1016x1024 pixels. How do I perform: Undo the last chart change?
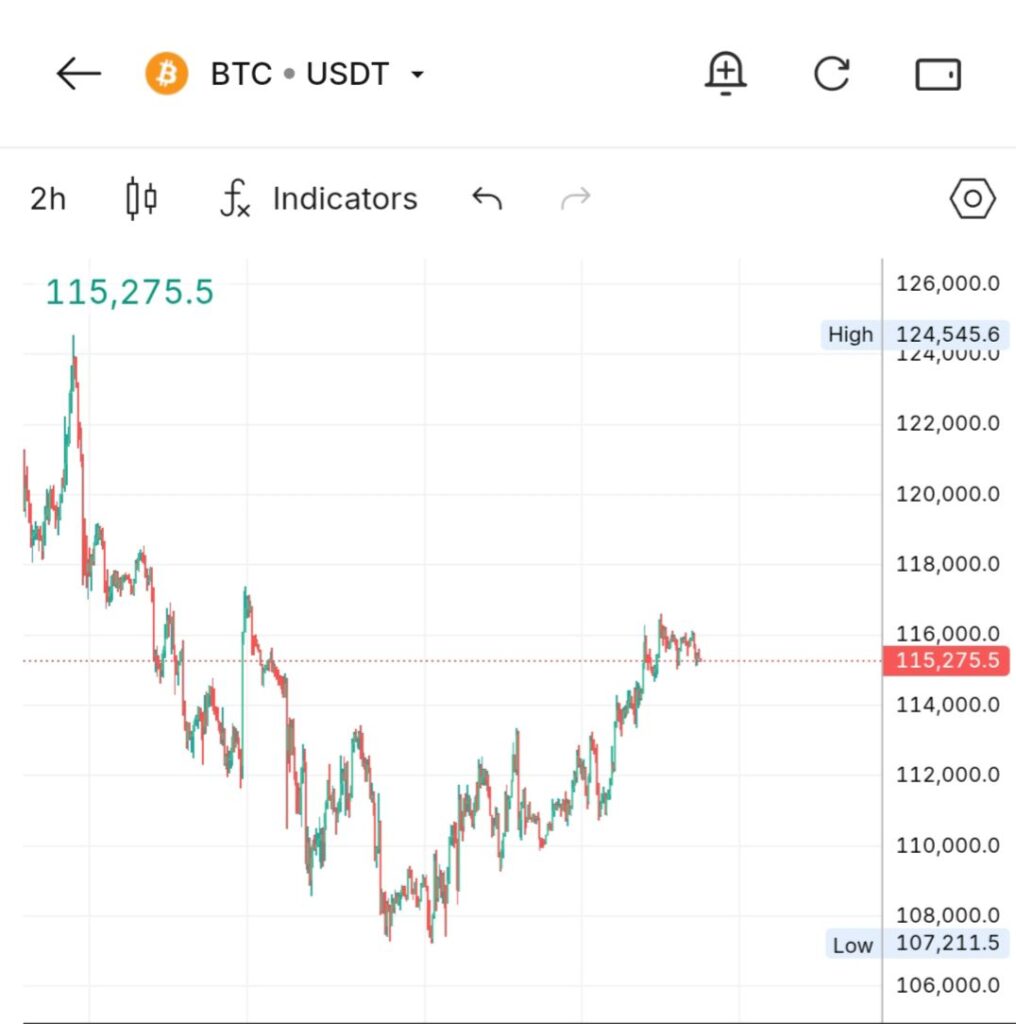click(x=486, y=199)
